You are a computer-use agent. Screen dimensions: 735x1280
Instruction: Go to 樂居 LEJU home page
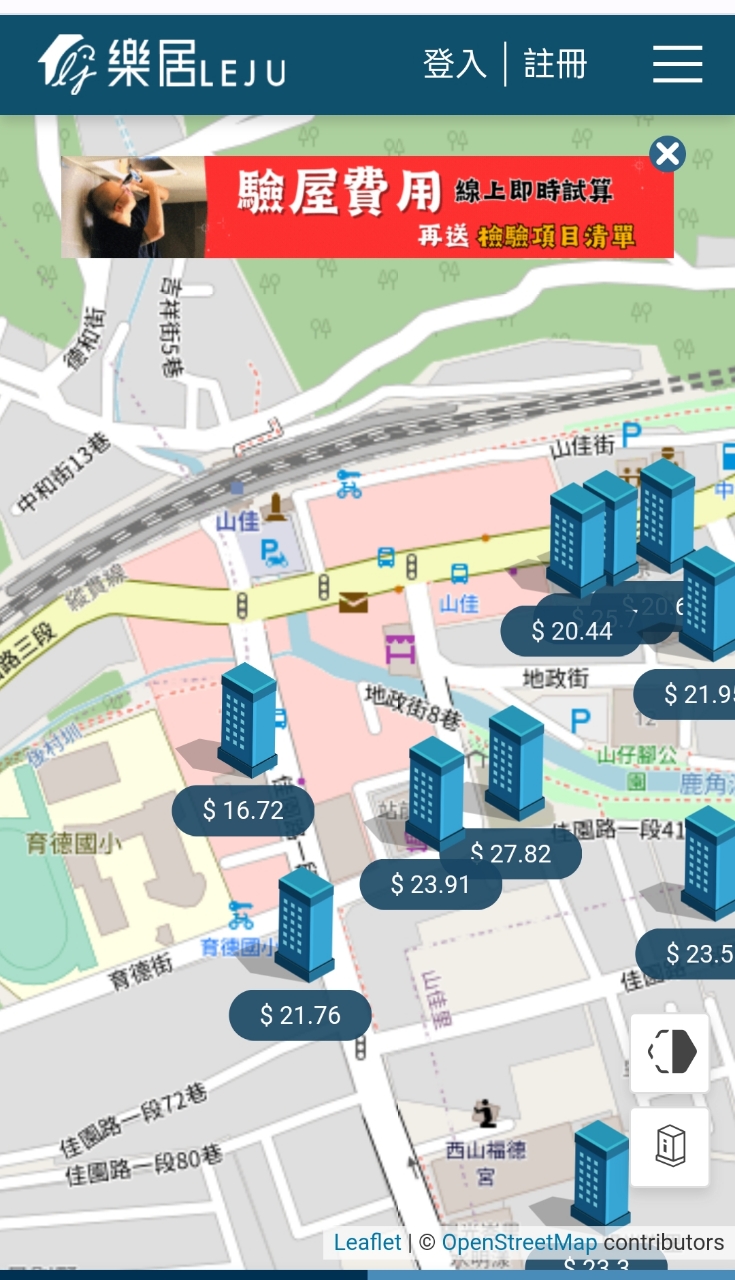click(x=162, y=64)
